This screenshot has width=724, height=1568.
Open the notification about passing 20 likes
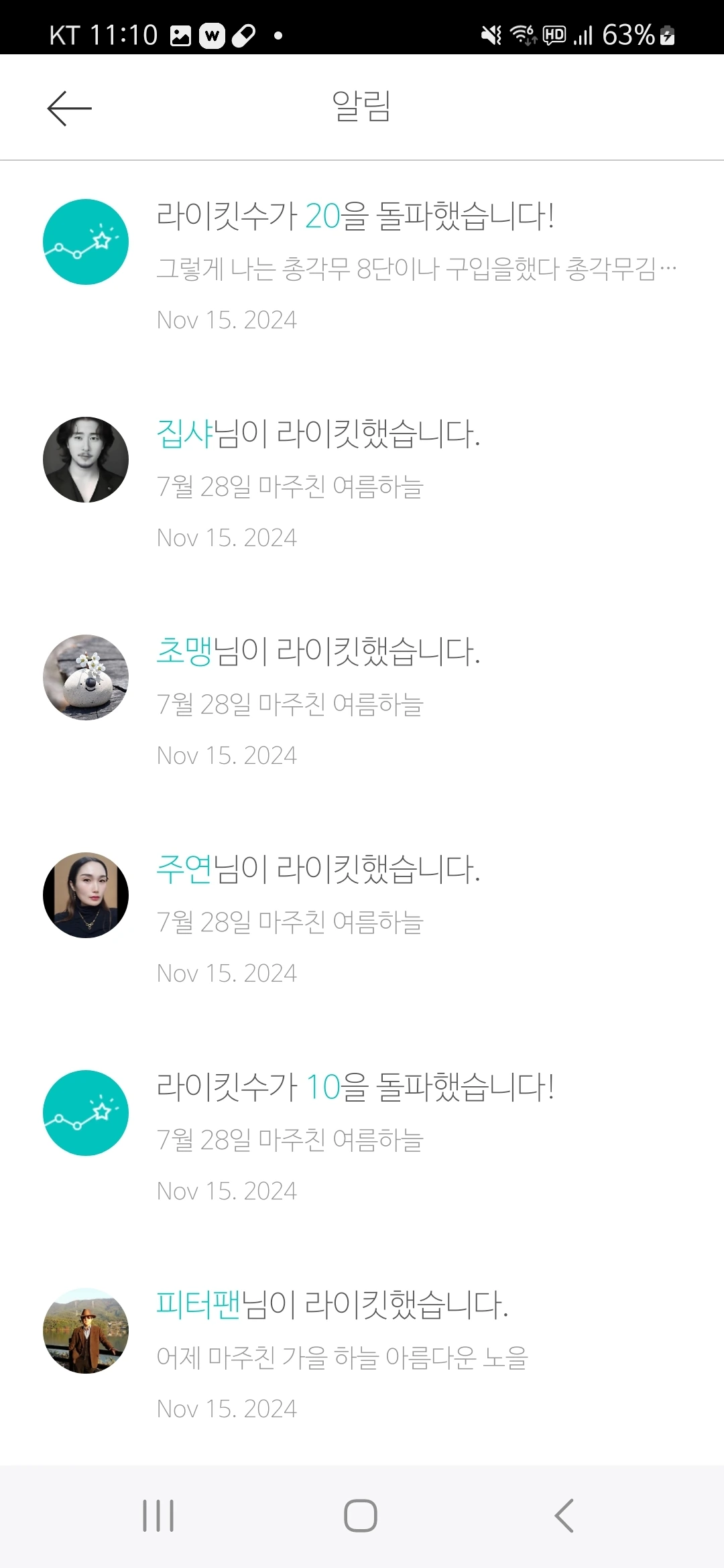pyautogui.click(x=362, y=268)
